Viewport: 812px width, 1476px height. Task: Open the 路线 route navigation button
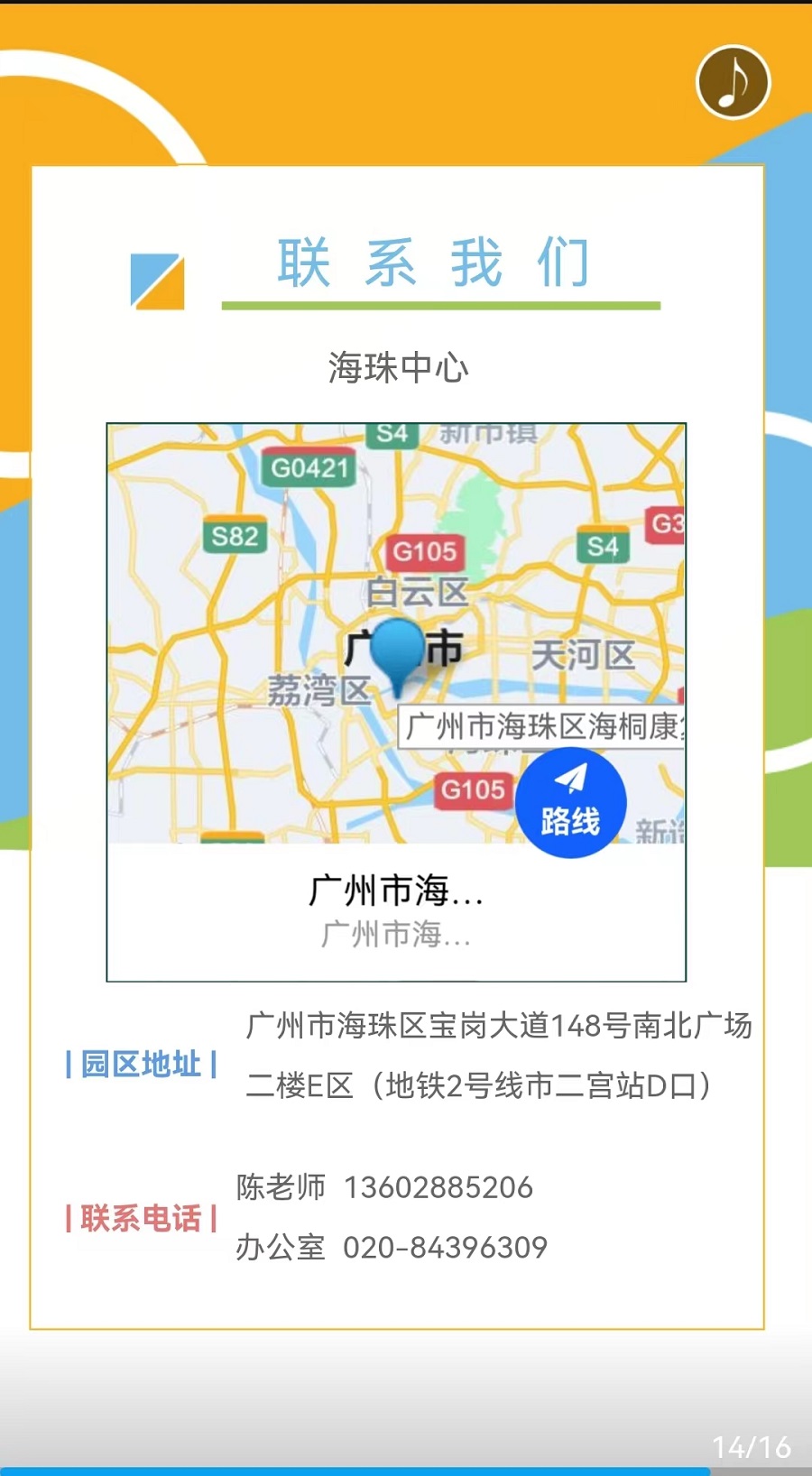coord(570,803)
